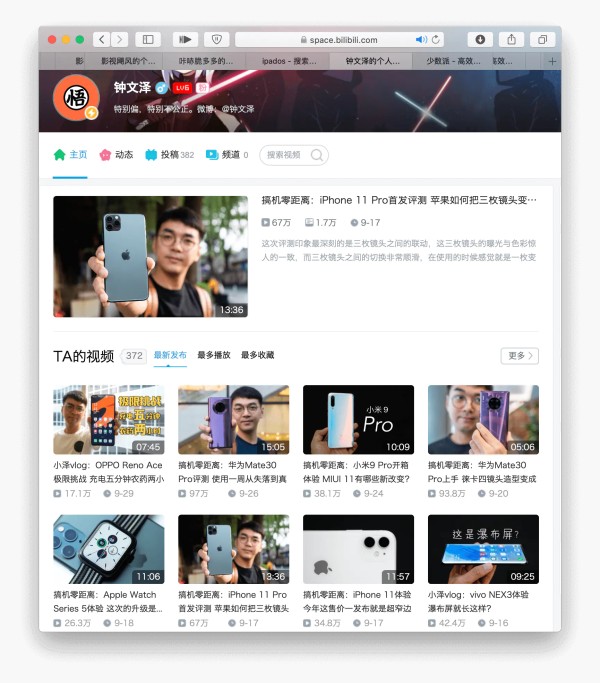Open the browser share button
The width and height of the screenshot is (600, 683).
(x=512, y=39)
